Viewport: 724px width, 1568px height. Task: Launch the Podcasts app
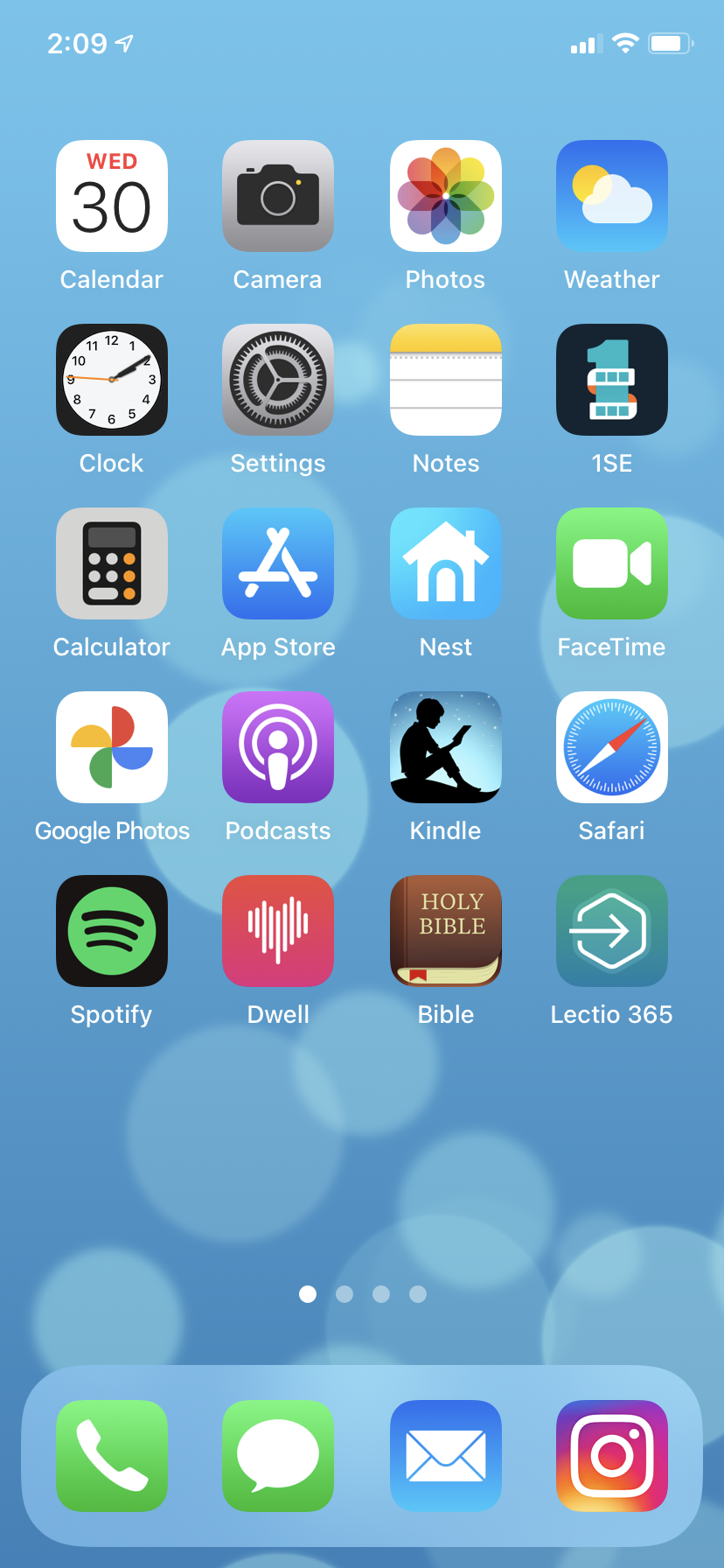coord(278,747)
